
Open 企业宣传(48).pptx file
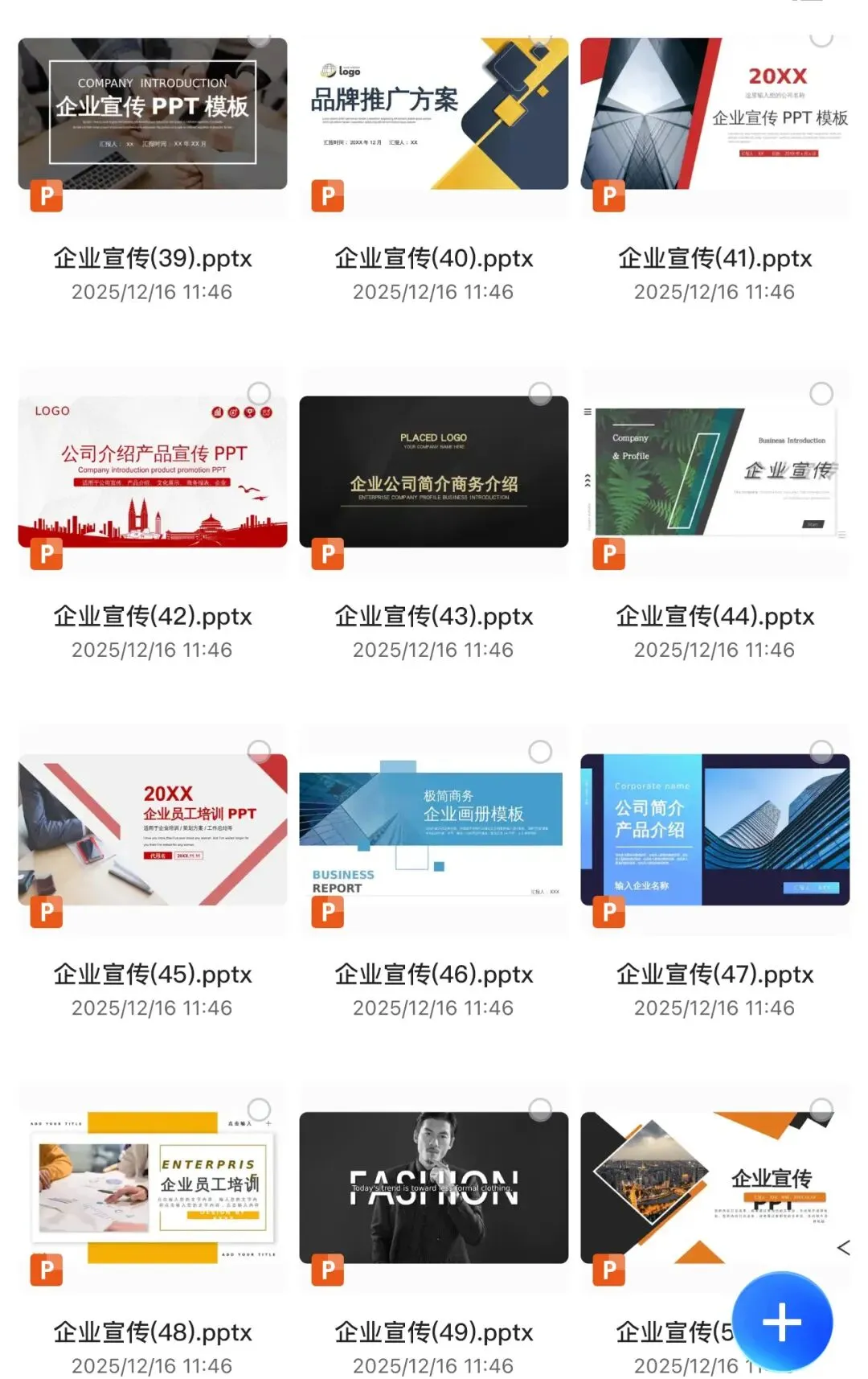(153, 1188)
